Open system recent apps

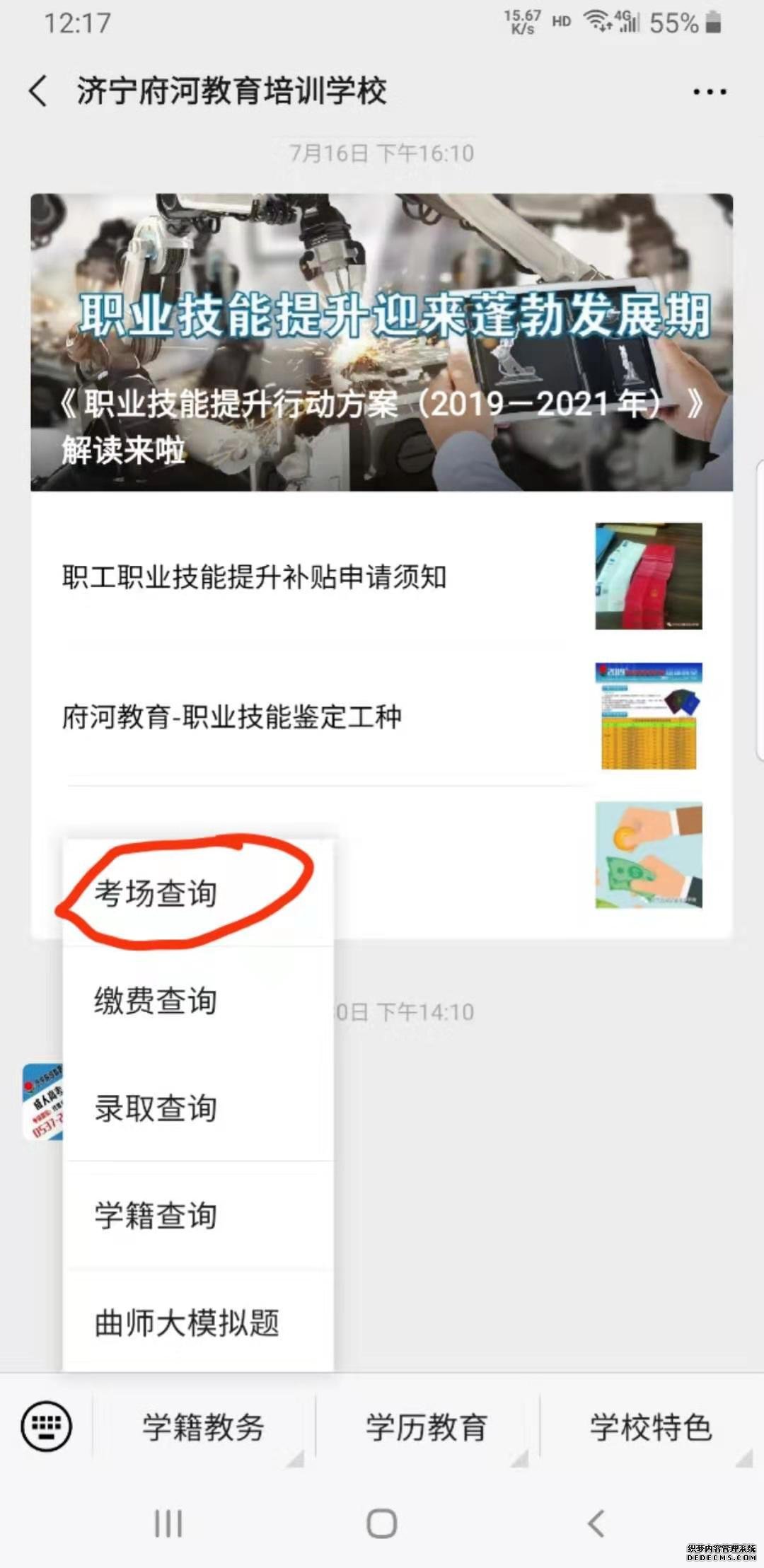click(x=168, y=1523)
